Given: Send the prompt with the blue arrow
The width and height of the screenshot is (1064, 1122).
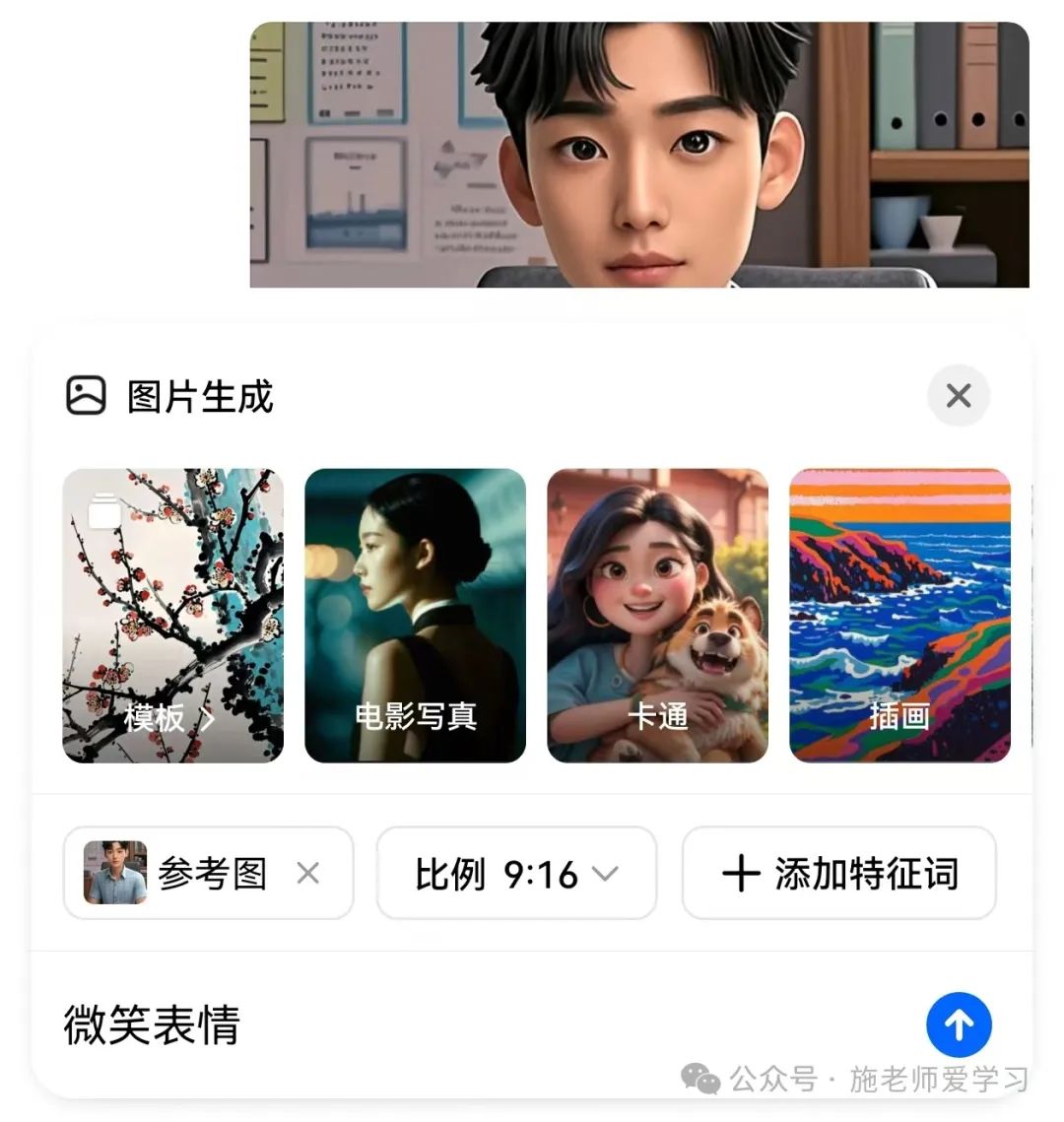Looking at the screenshot, I should (959, 1024).
